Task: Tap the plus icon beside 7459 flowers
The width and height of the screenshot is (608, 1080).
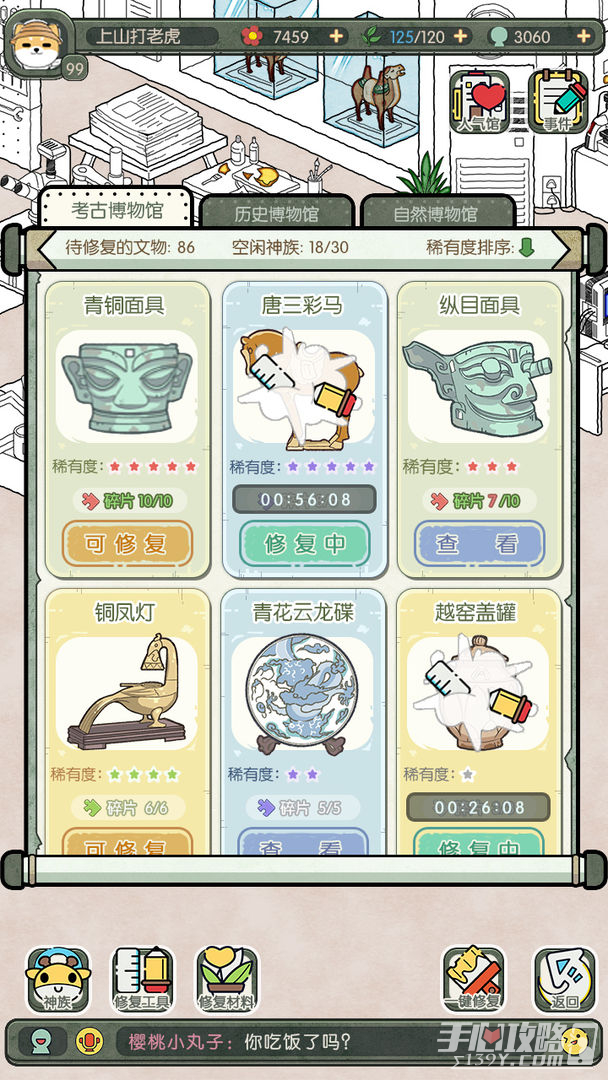Action: [336, 36]
